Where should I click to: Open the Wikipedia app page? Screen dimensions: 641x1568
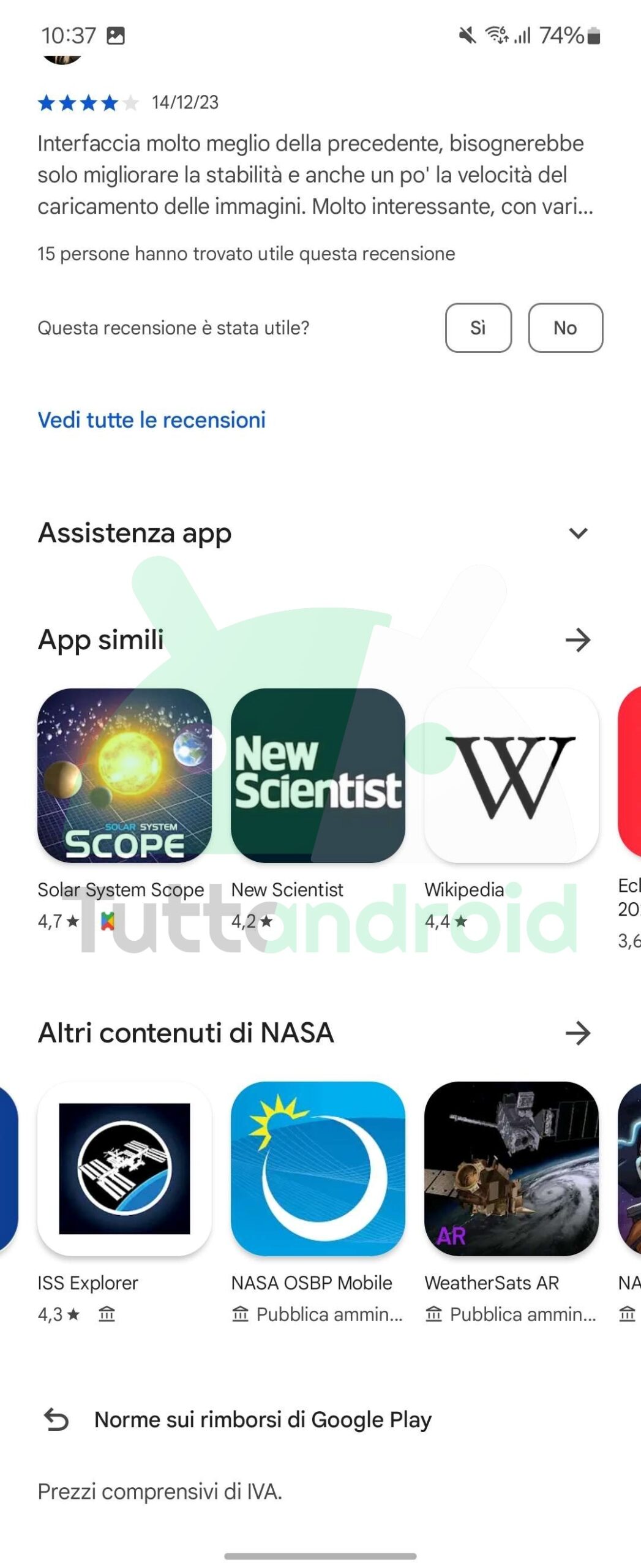[511, 775]
